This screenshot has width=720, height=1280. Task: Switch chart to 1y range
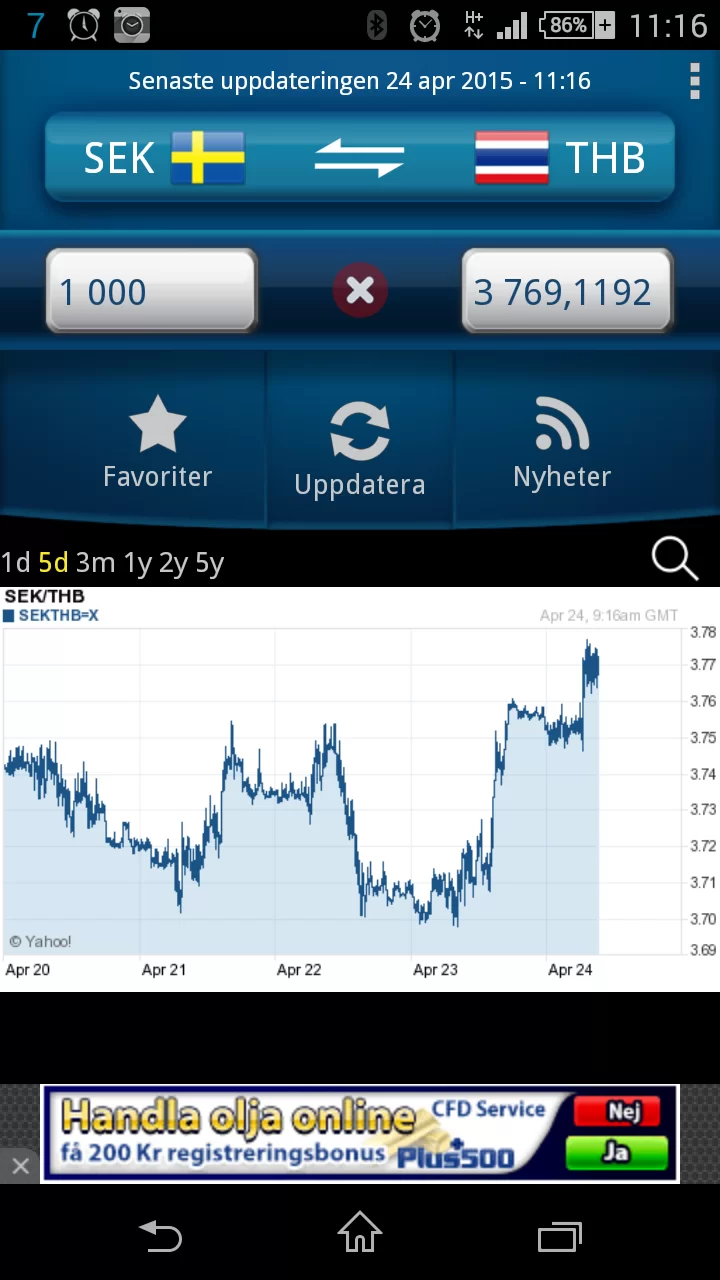[138, 563]
